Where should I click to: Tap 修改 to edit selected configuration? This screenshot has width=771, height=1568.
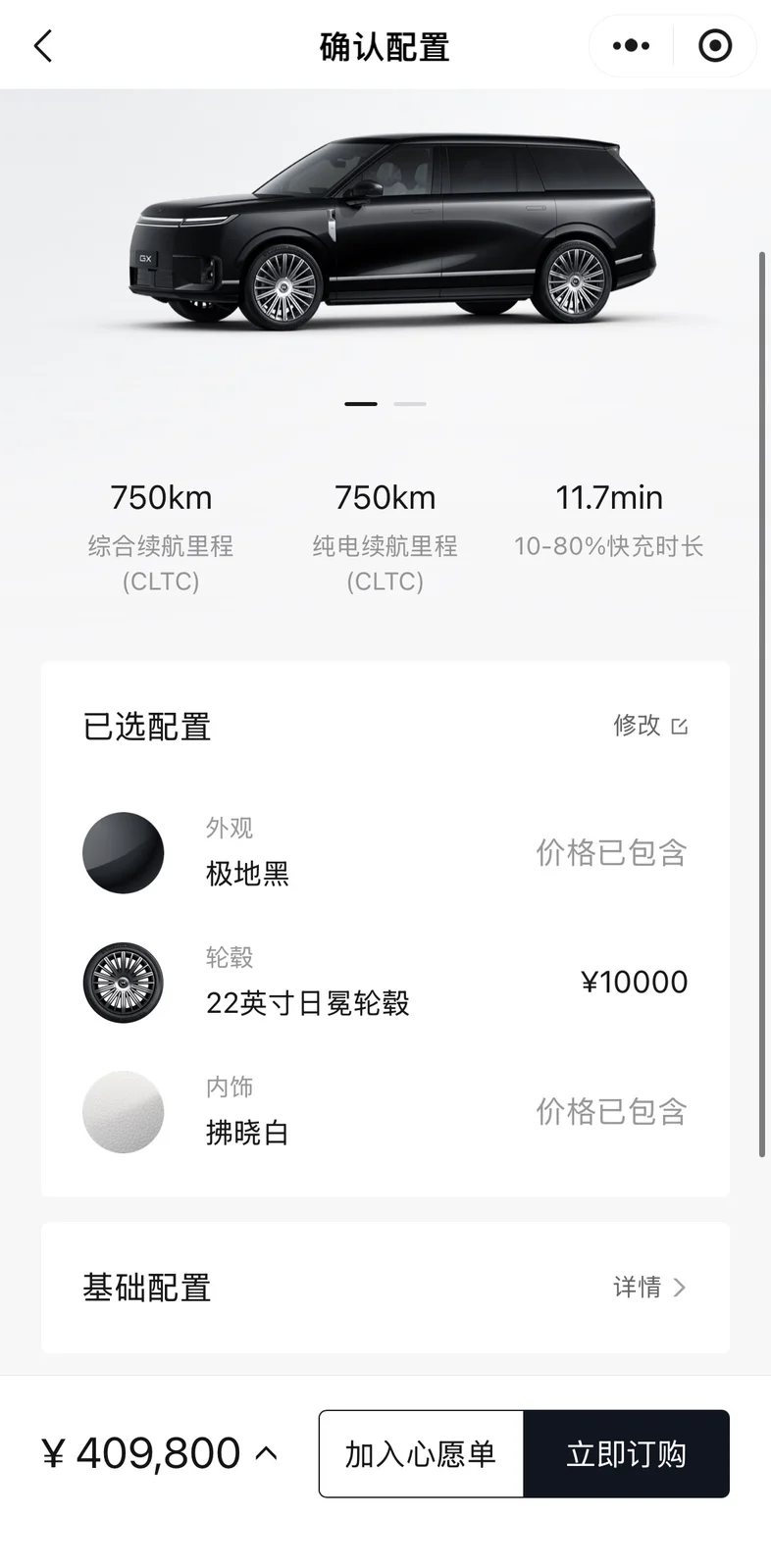pyautogui.click(x=650, y=726)
